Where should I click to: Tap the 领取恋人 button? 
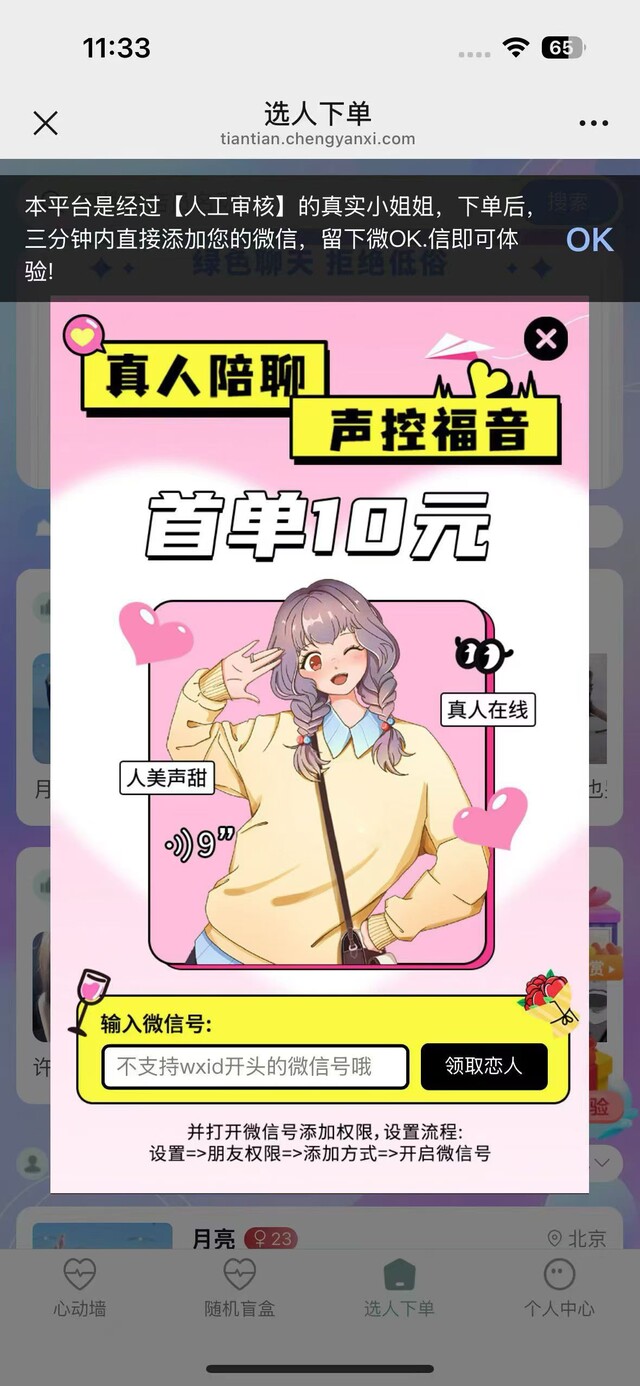484,1066
